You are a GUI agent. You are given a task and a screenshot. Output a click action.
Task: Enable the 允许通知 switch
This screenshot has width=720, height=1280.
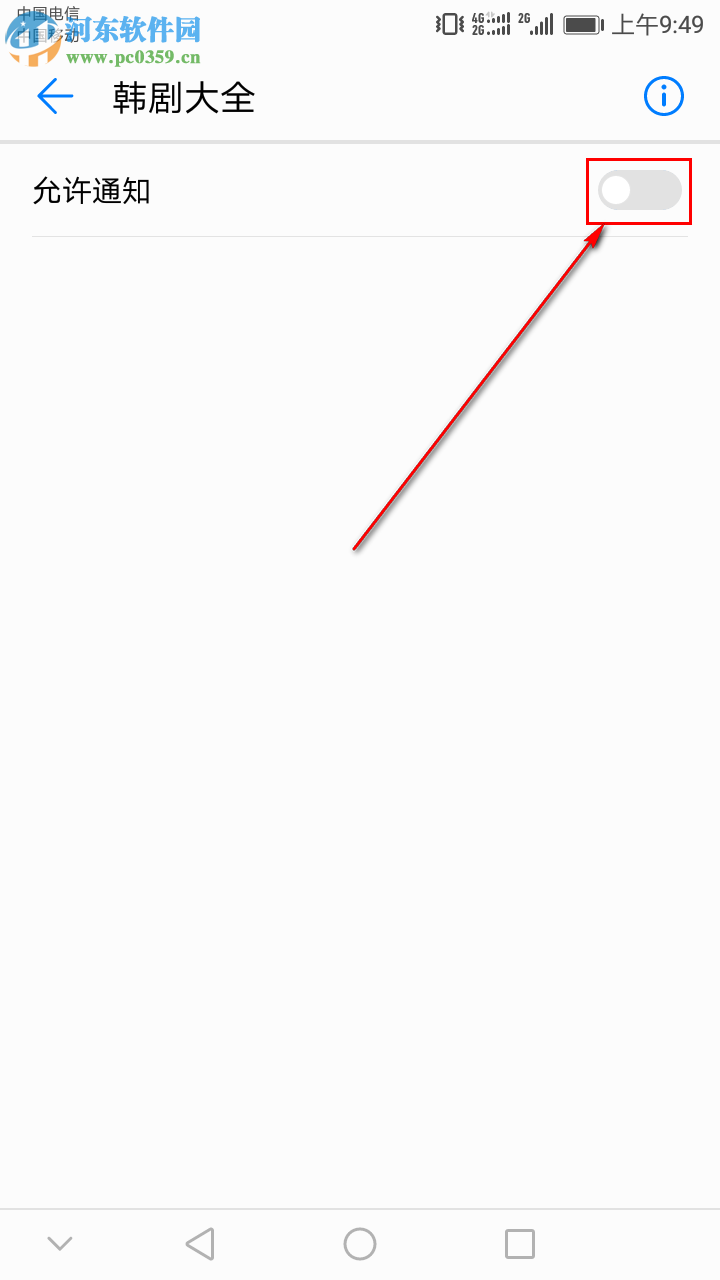click(x=639, y=190)
